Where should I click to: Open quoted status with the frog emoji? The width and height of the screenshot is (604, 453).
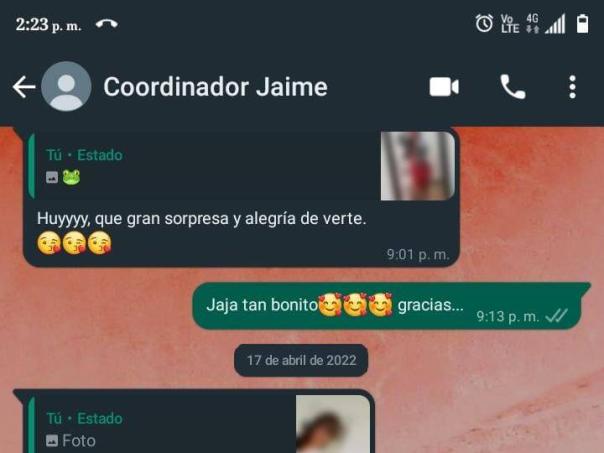[240, 166]
